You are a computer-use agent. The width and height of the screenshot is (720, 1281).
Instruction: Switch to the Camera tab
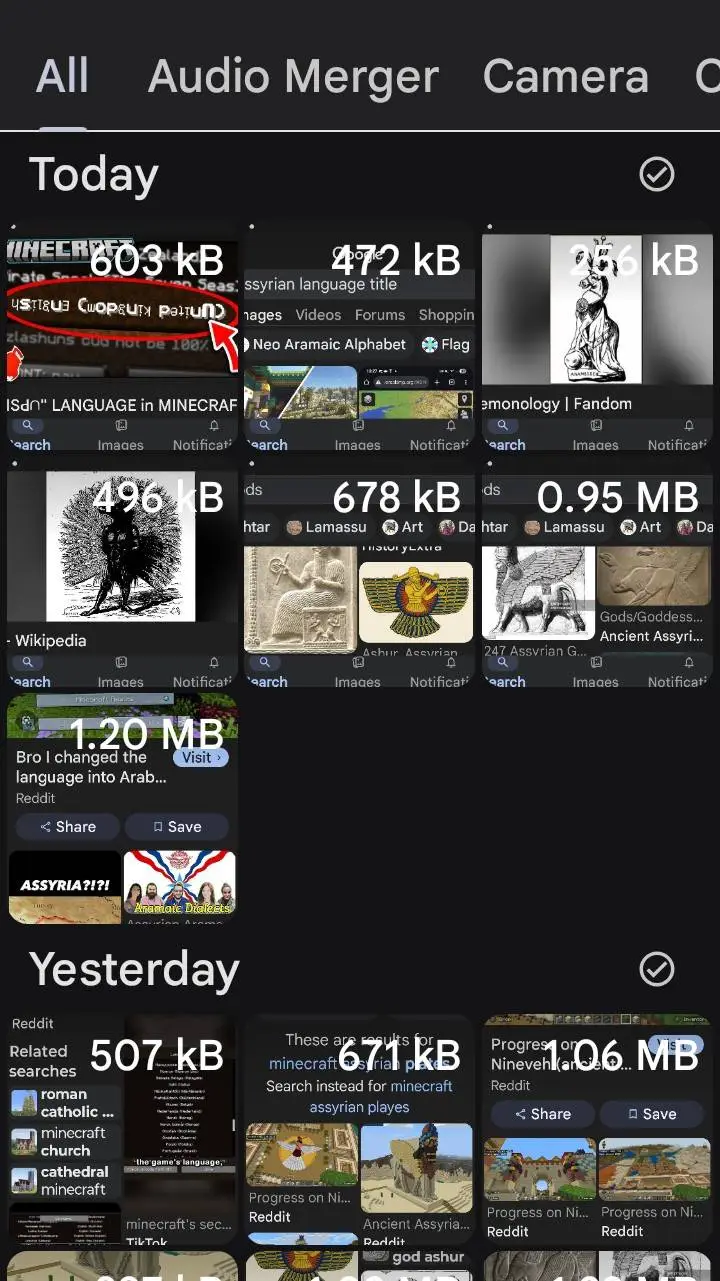(565, 78)
